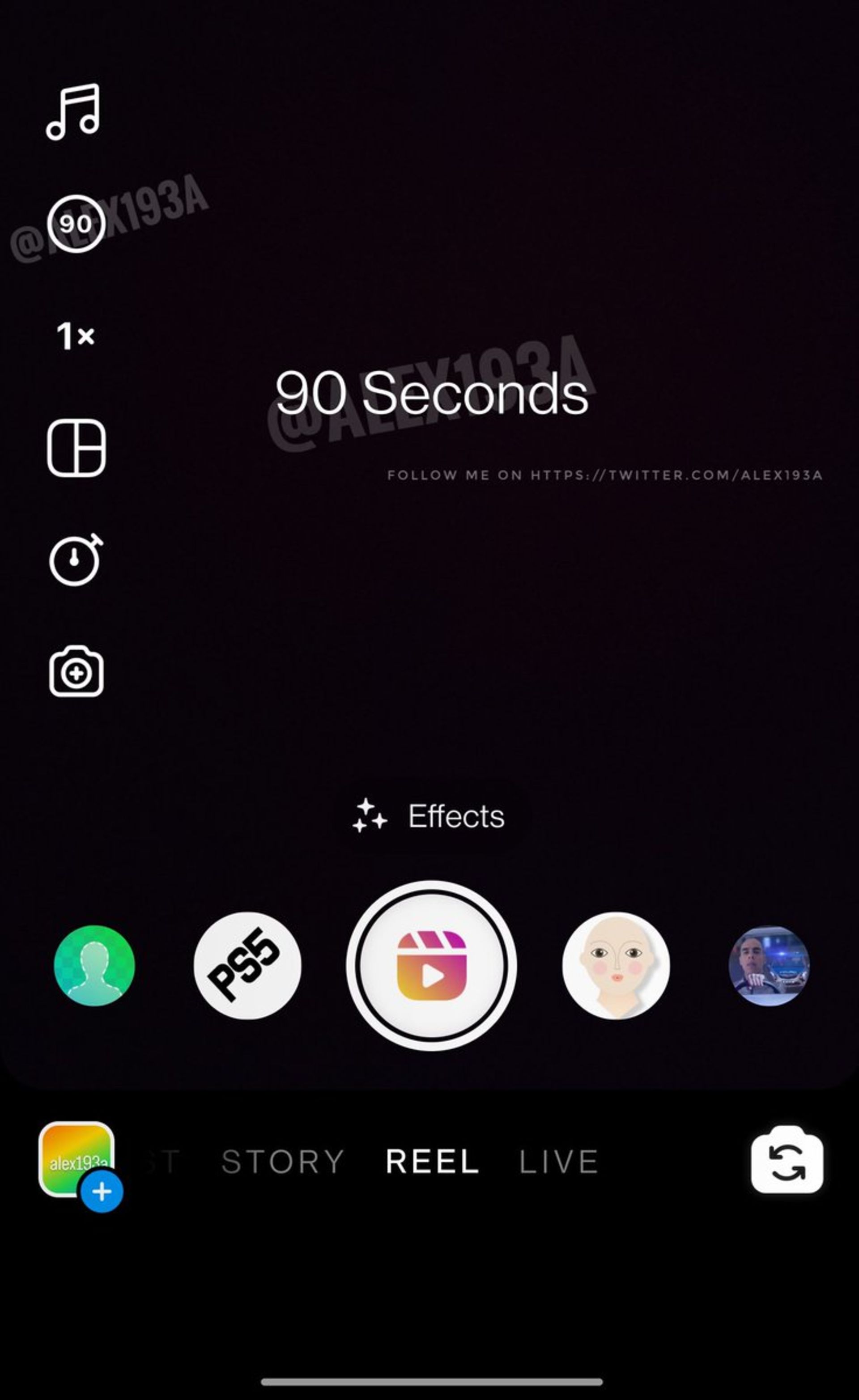
Task: Select the green silhouette effect
Action: click(x=94, y=965)
